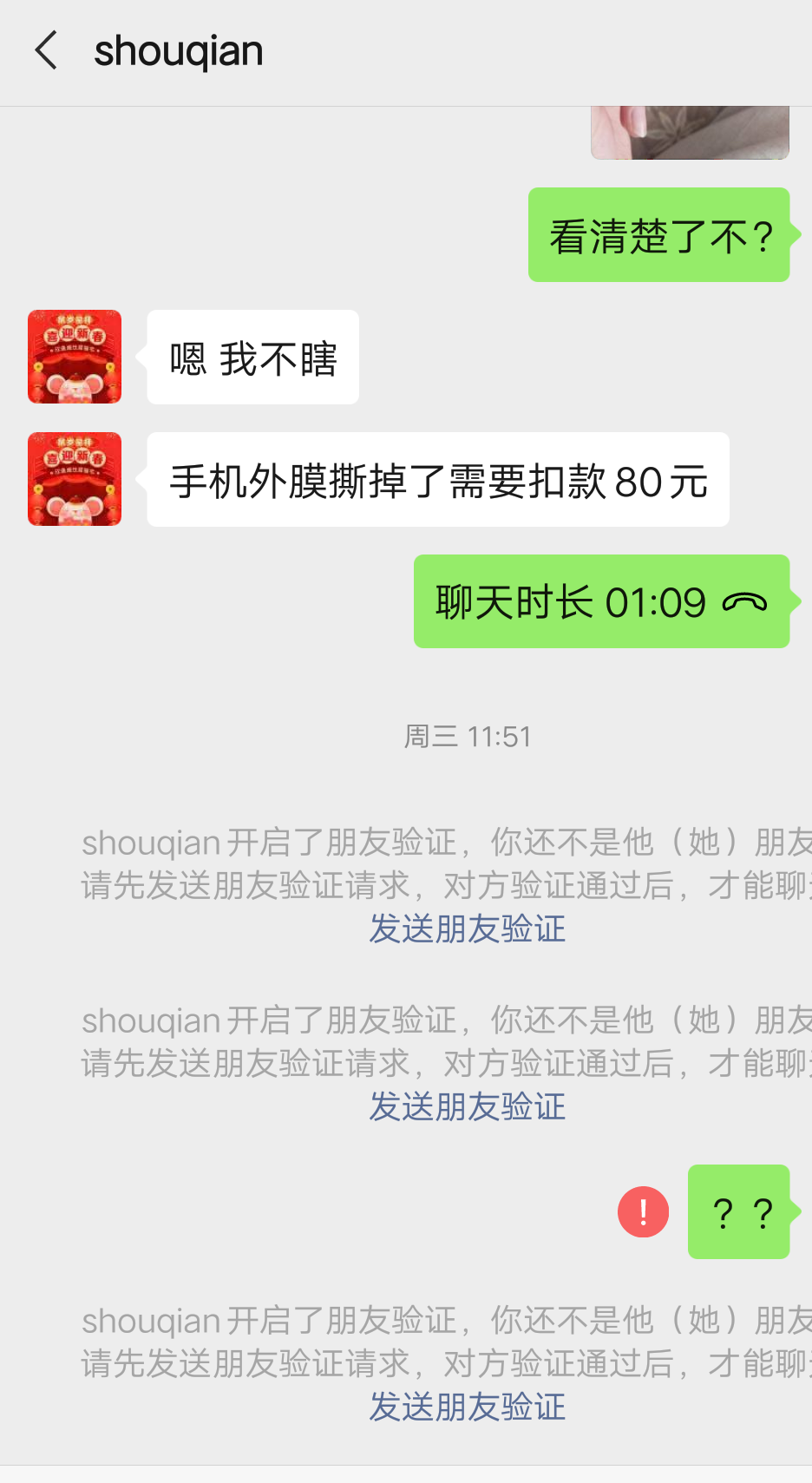Open the avatar beside 嗯 我不瞎
The image size is (812, 1483).
(x=75, y=357)
